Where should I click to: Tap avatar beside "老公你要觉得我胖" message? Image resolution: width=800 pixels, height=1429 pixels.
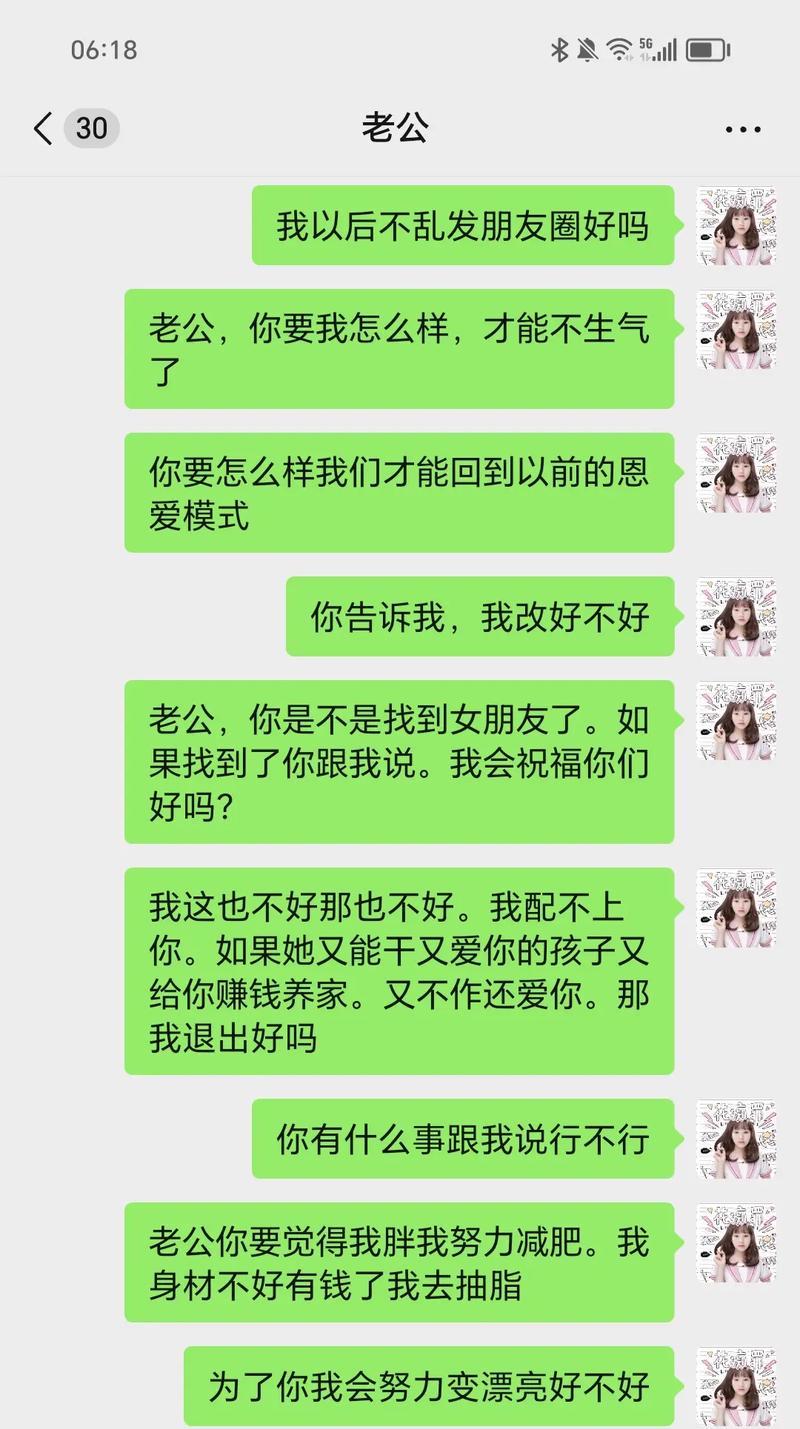(736, 1243)
